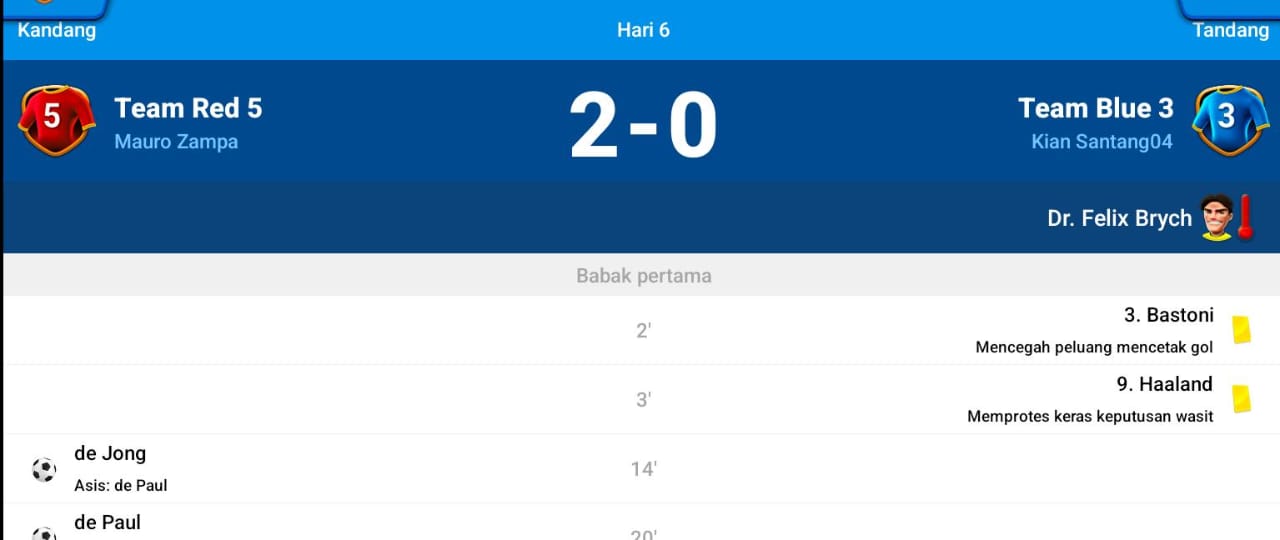Screen dimensions: 1280x540
Task: Open Team Red 5 club details
Action: 188,108
